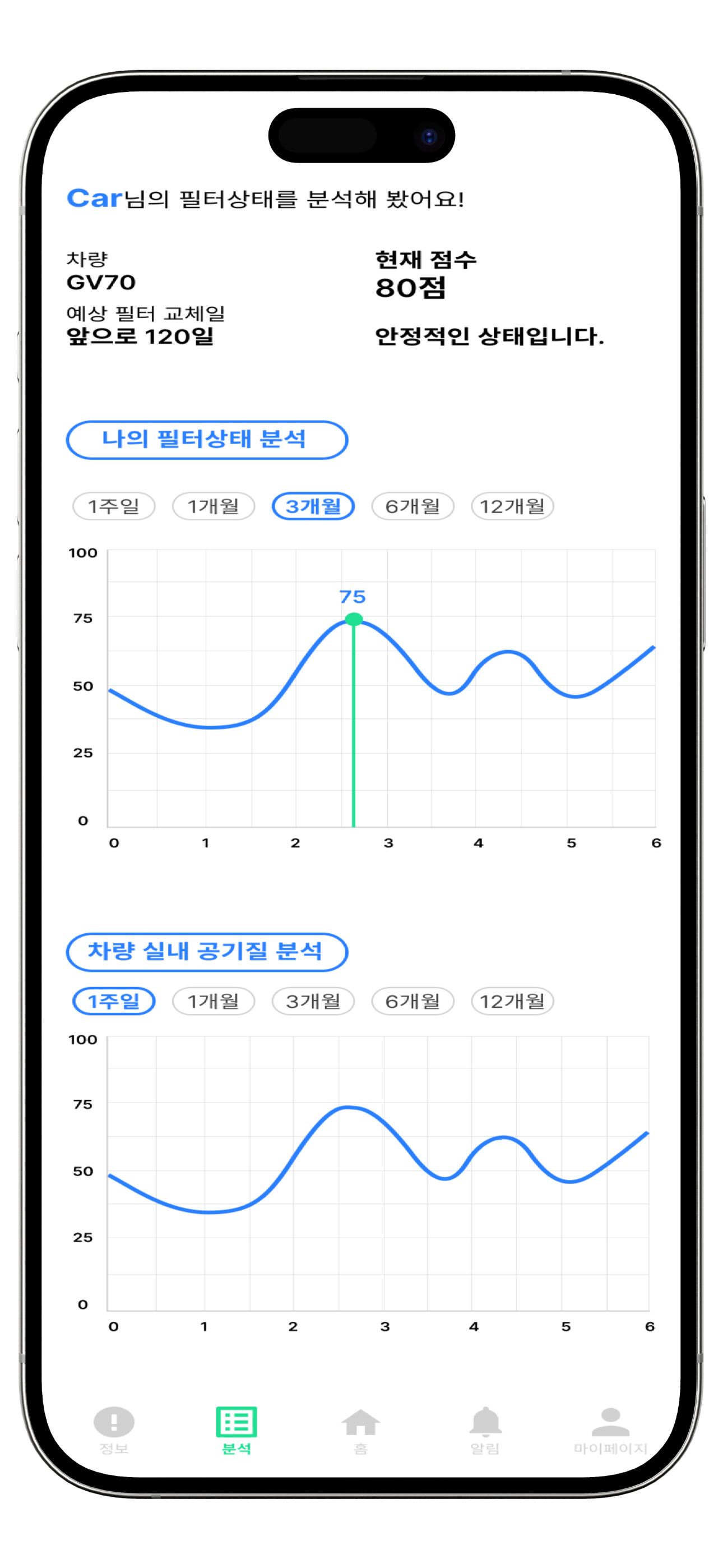This screenshot has height=1568, width=723.
Task: Click the GV70 vehicle name
Action: click(x=100, y=283)
